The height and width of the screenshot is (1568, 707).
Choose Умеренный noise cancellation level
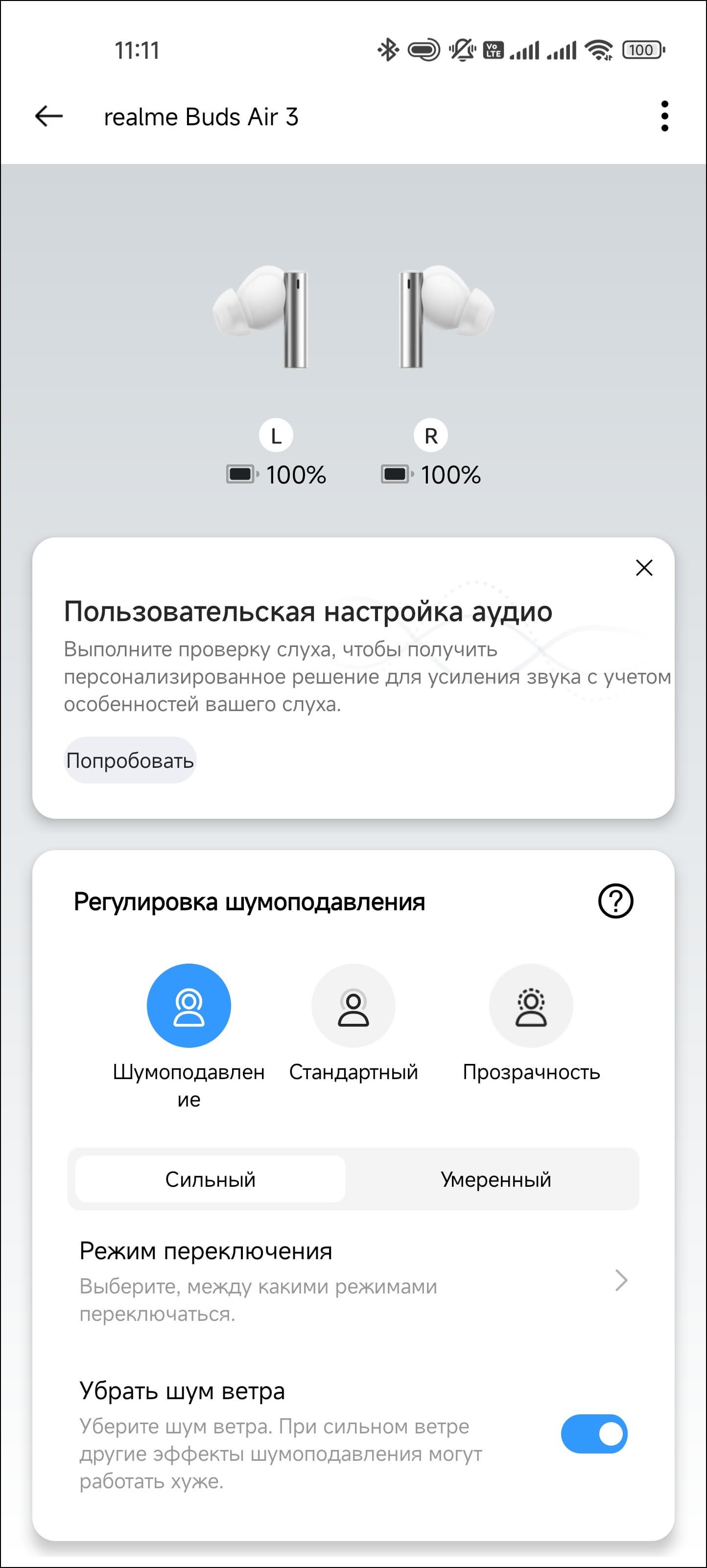coord(495,1179)
